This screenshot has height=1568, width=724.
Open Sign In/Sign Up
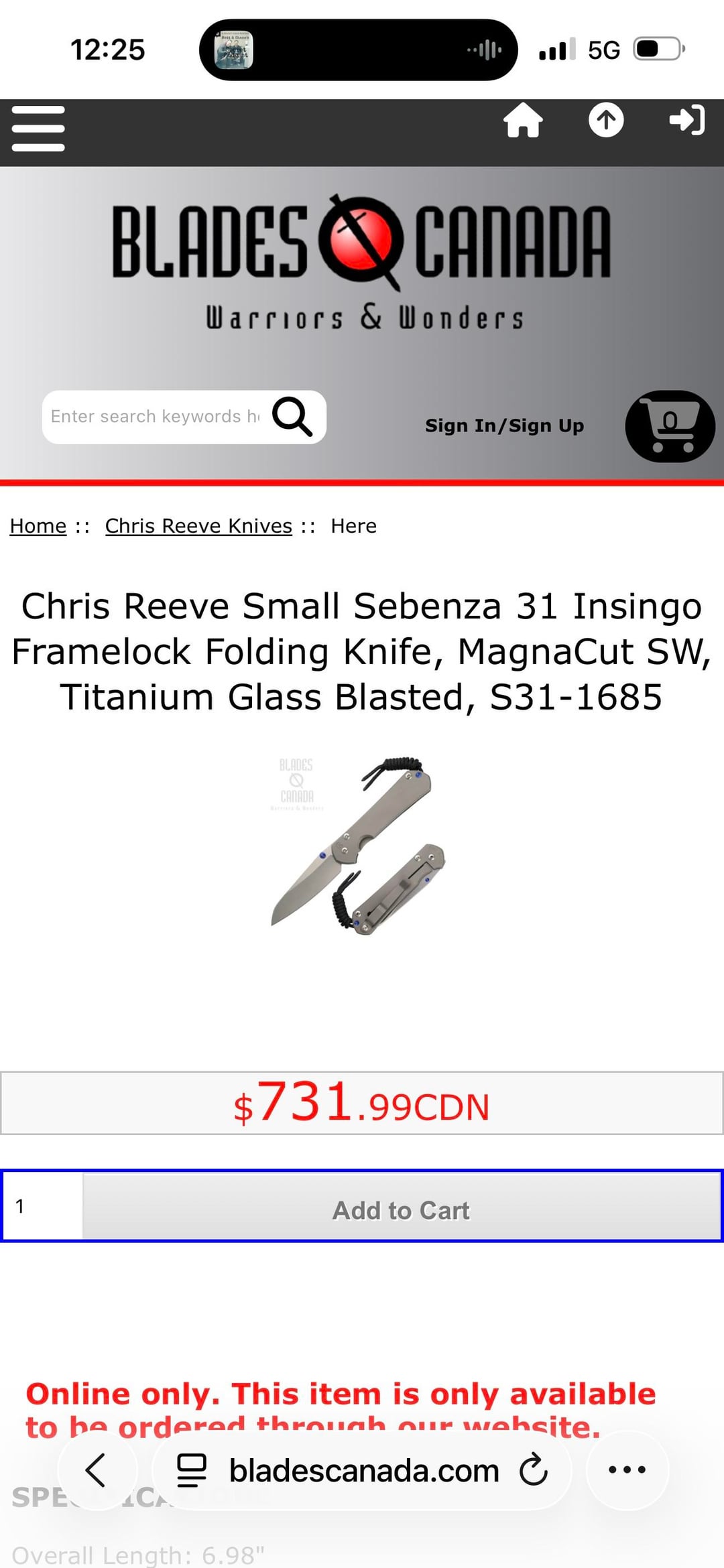[504, 426]
